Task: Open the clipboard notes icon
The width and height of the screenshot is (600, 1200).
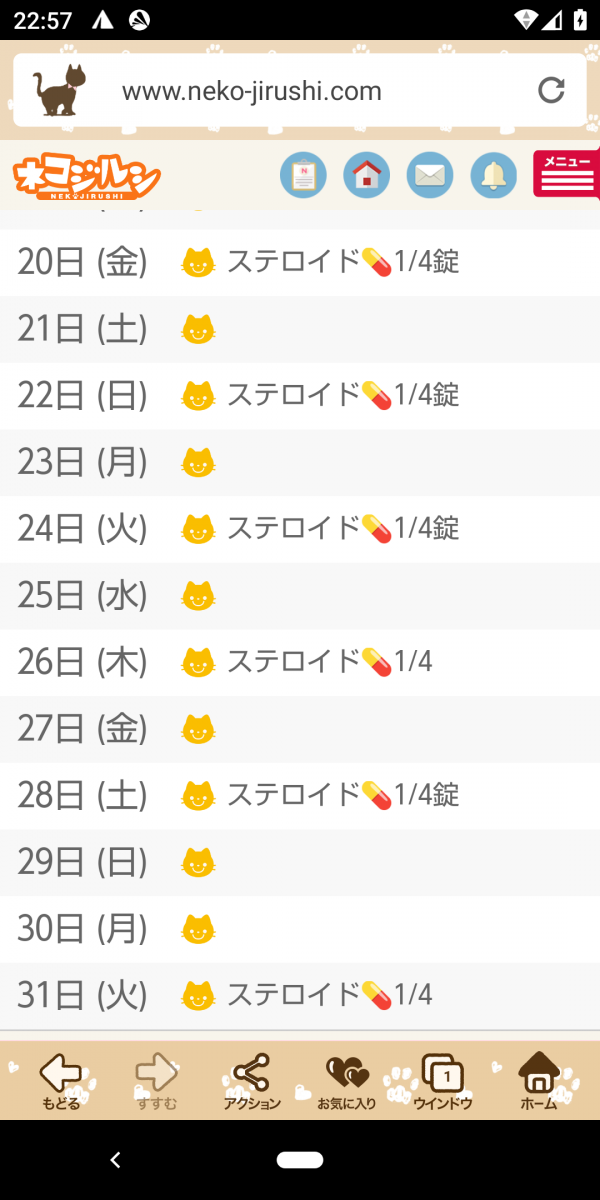Action: 303,176
